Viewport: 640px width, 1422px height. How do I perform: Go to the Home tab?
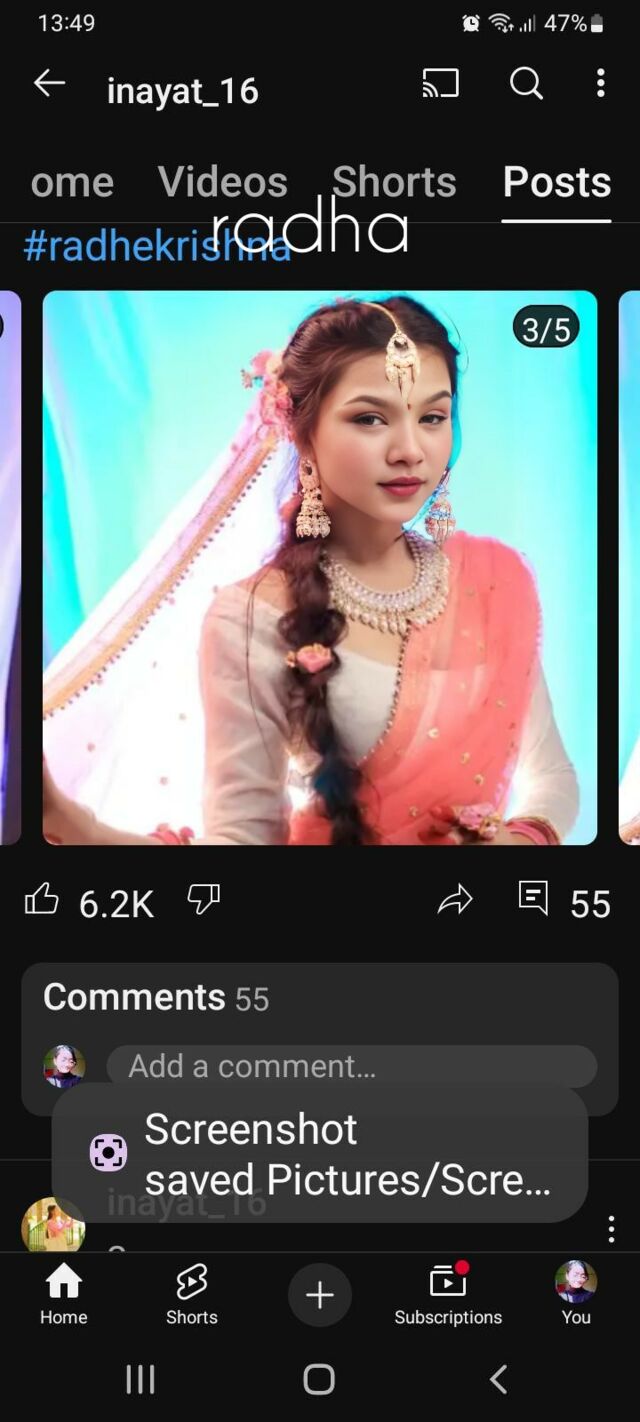click(x=63, y=1294)
